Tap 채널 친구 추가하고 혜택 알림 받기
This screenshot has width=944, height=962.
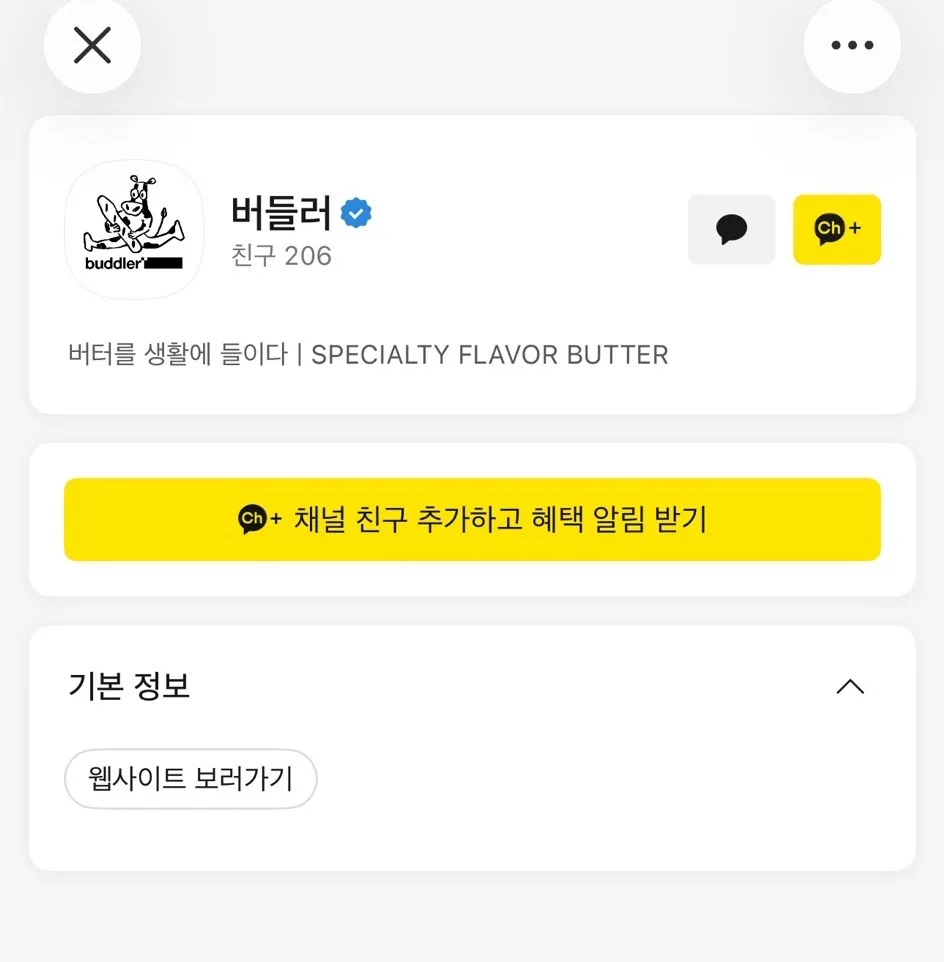472,519
